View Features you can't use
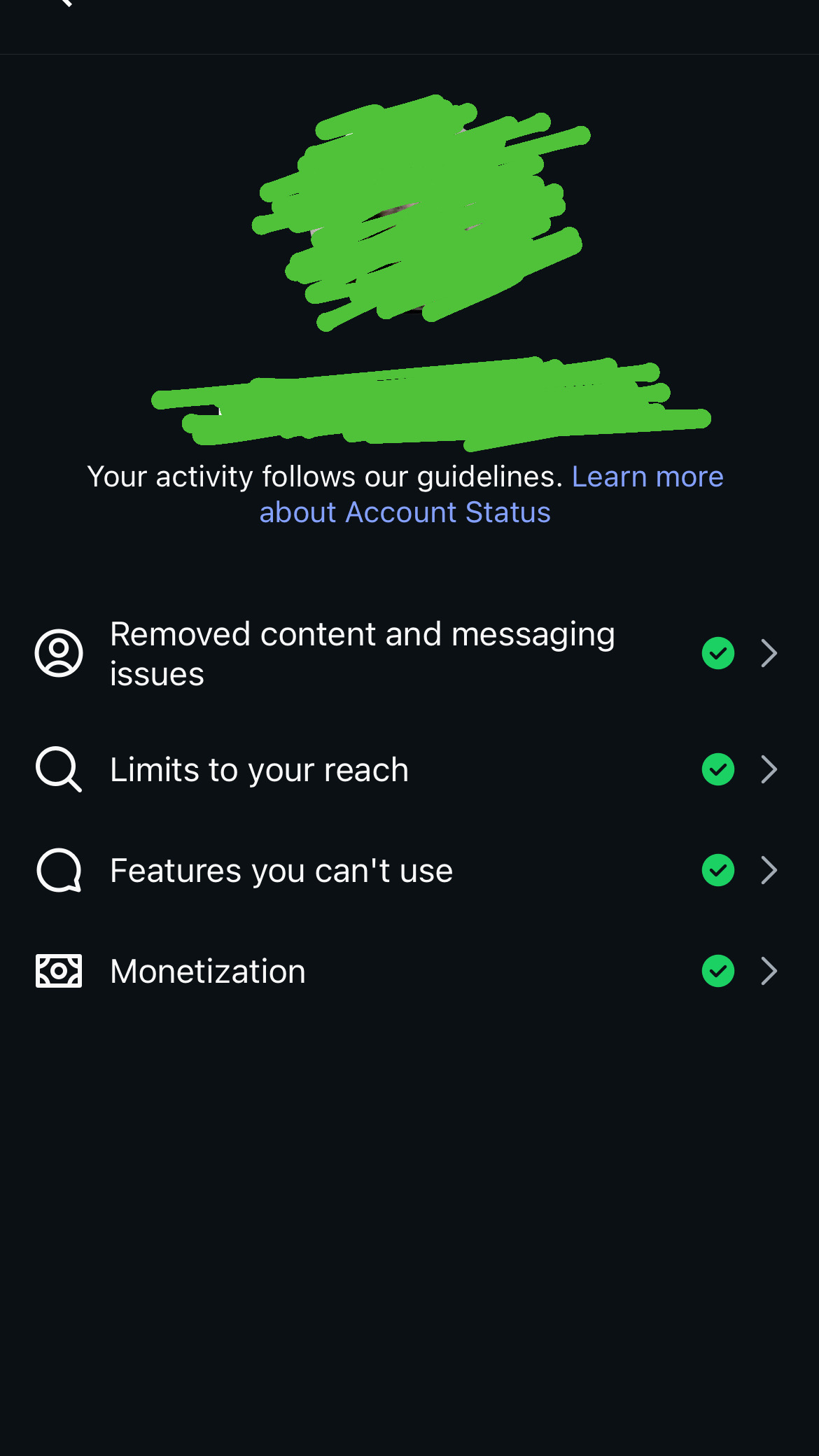The height and width of the screenshot is (1456, 819). click(281, 870)
